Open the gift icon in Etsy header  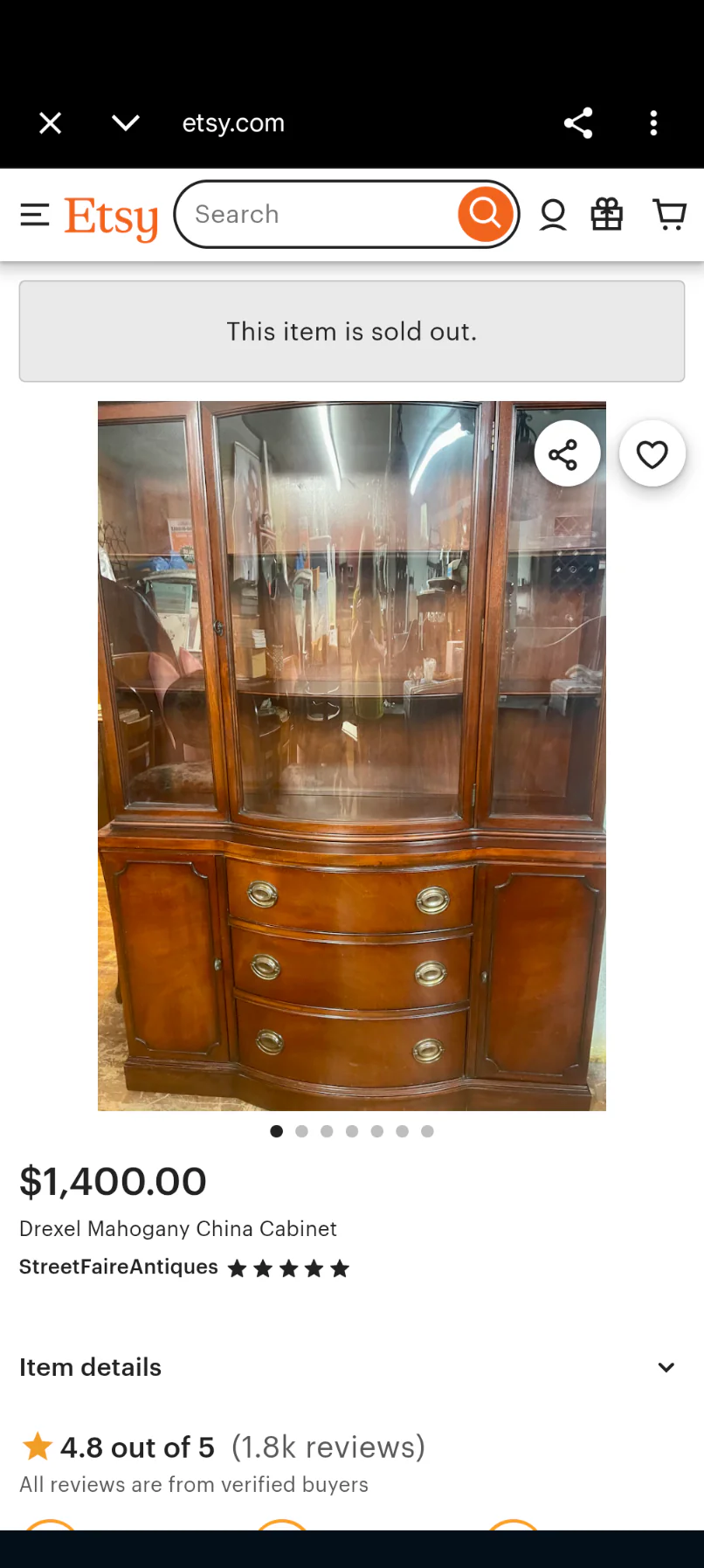(607, 215)
